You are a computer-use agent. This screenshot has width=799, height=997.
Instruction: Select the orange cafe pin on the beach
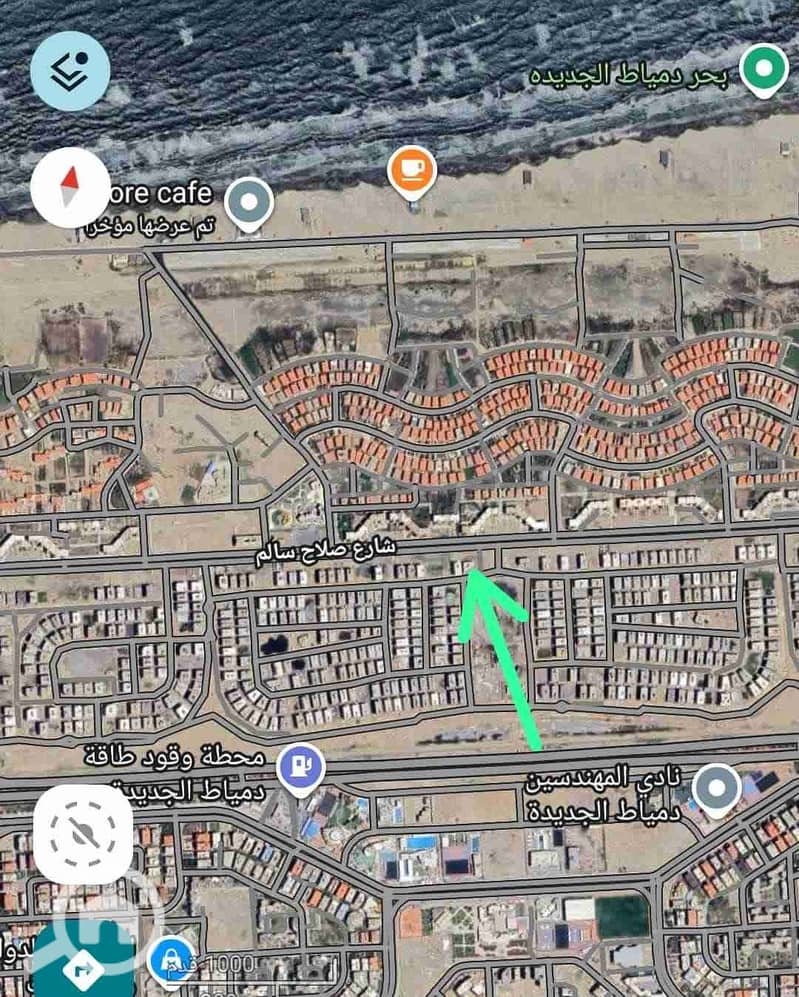click(x=411, y=170)
